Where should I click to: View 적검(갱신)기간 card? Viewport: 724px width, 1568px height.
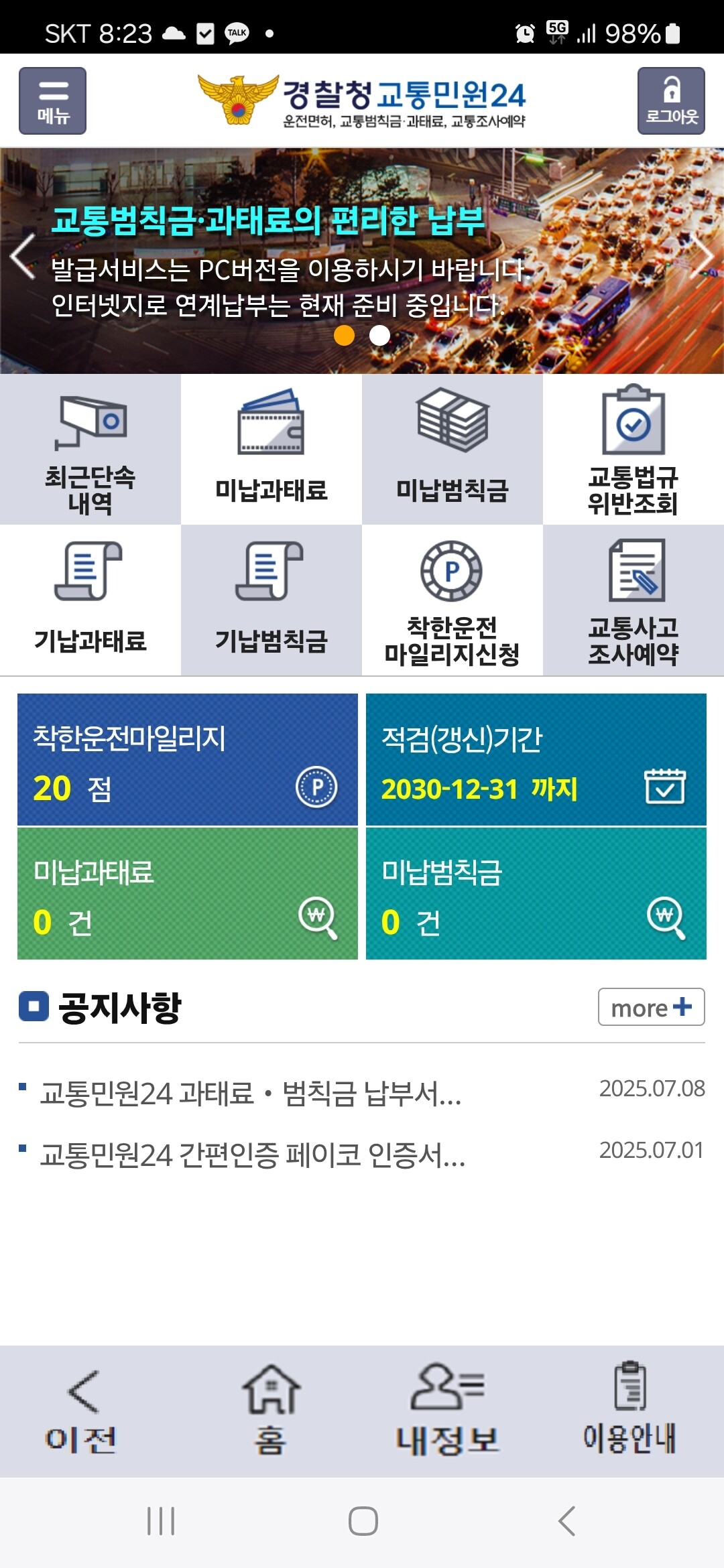pyautogui.click(x=536, y=759)
